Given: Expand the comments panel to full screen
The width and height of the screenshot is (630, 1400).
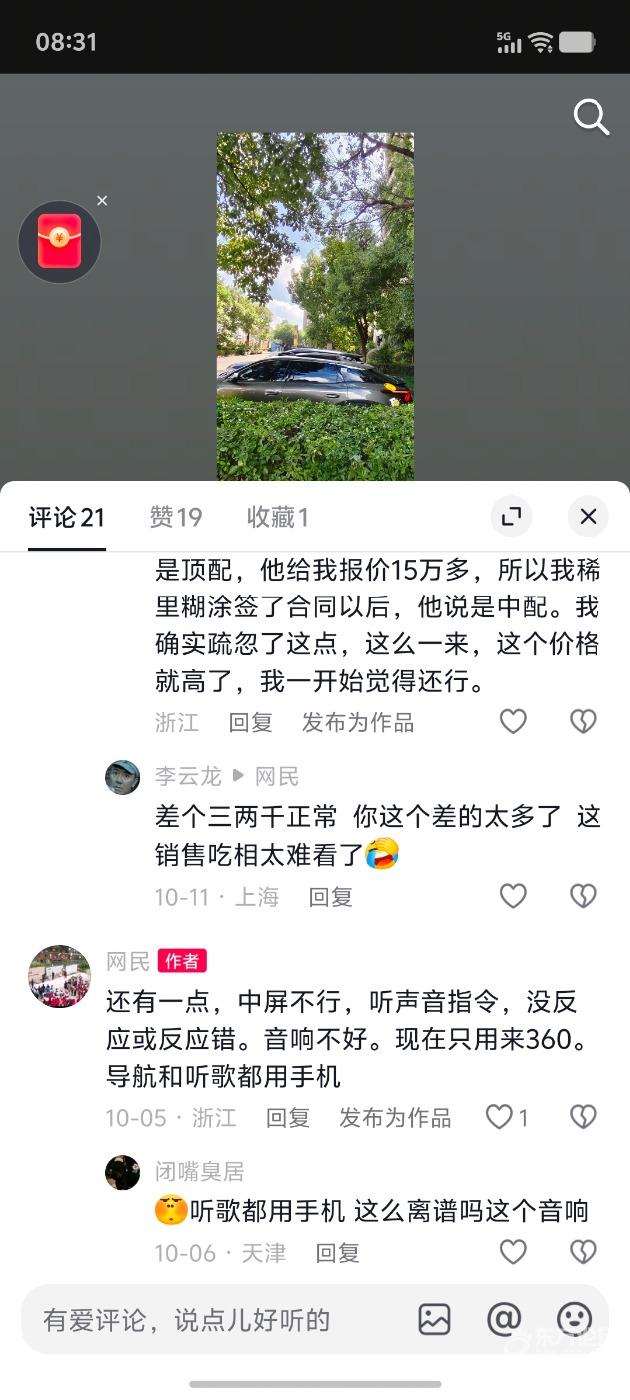Looking at the screenshot, I should pos(511,516).
